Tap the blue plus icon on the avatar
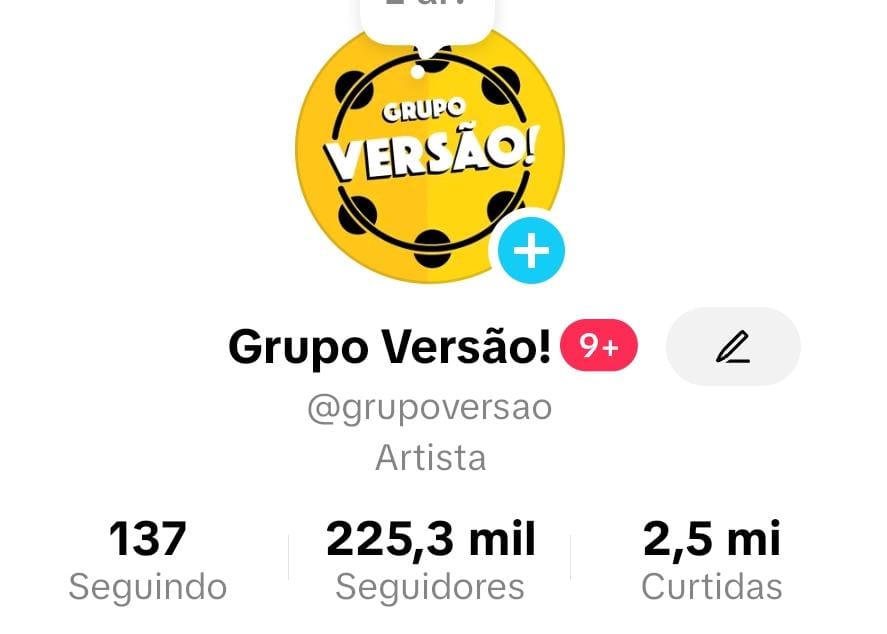887x634 pixels. [531, 250]
